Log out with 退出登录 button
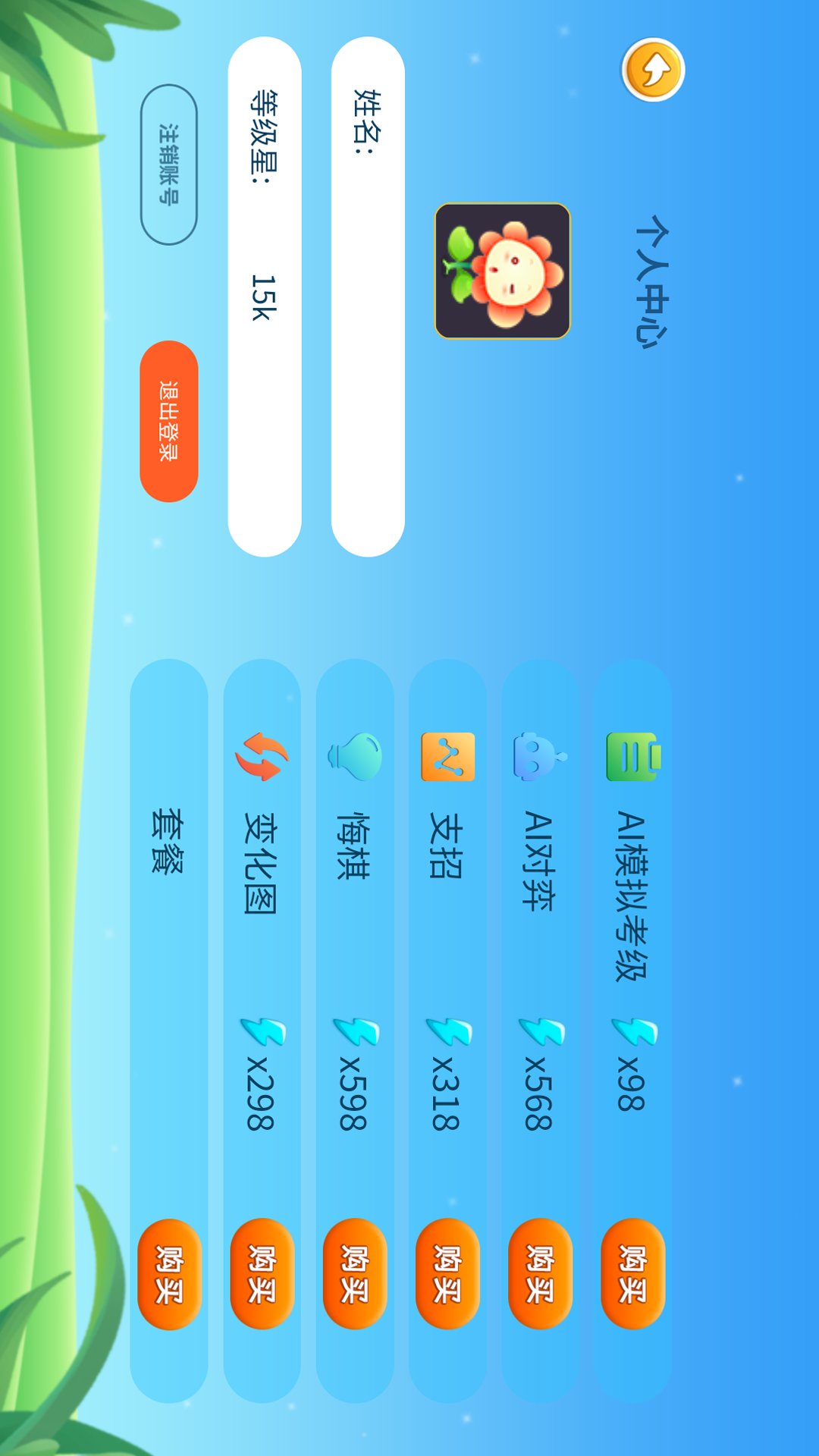This screenshot has width=819, height=1456. [169, 421]
